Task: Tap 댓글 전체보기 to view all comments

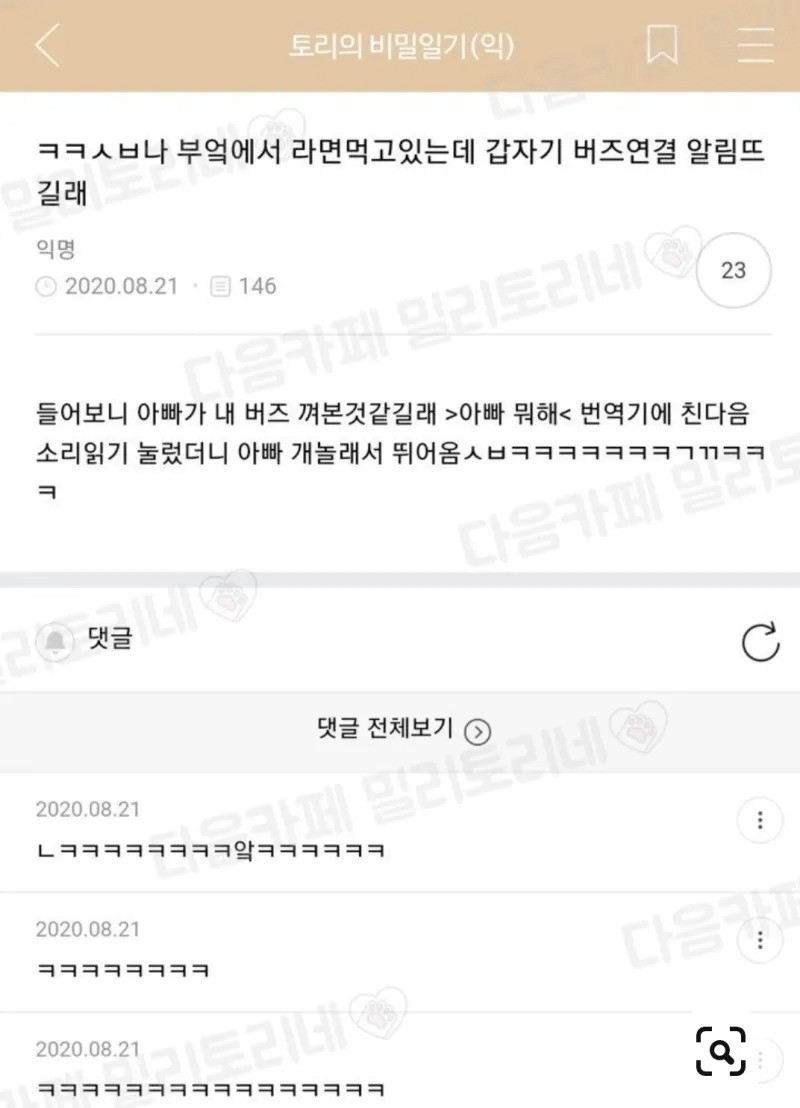Action: (400, 730)
